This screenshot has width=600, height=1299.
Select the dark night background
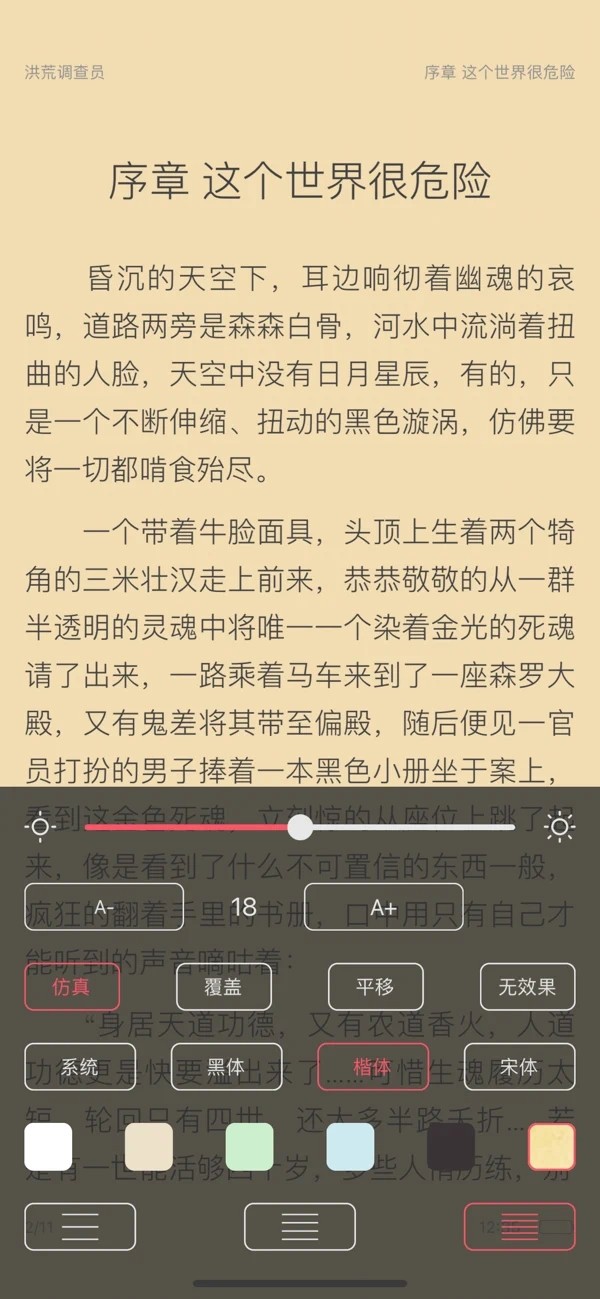[451, 1147]
